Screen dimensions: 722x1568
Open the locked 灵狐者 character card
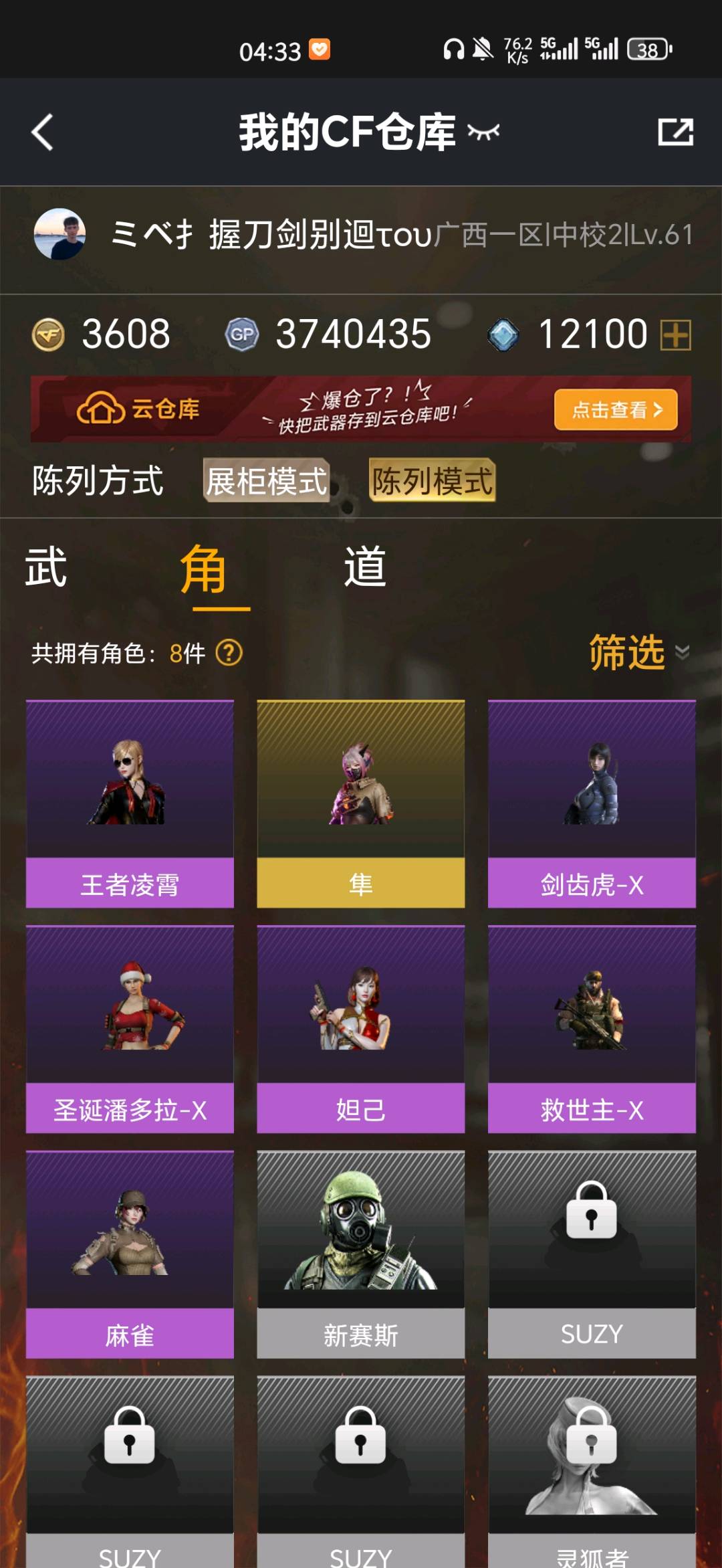592,1472
